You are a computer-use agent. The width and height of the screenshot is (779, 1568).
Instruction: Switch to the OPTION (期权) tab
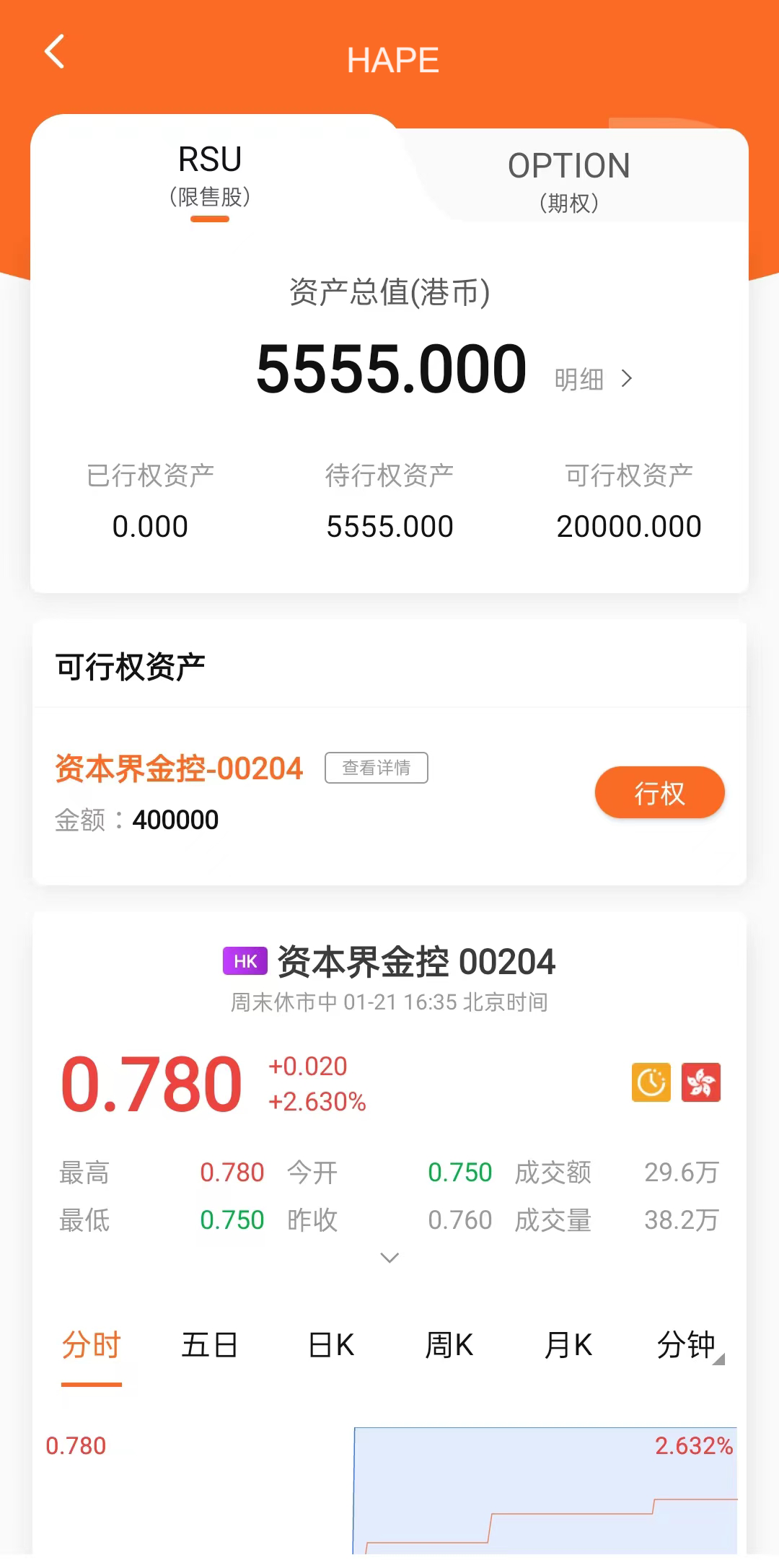[568, 180]
